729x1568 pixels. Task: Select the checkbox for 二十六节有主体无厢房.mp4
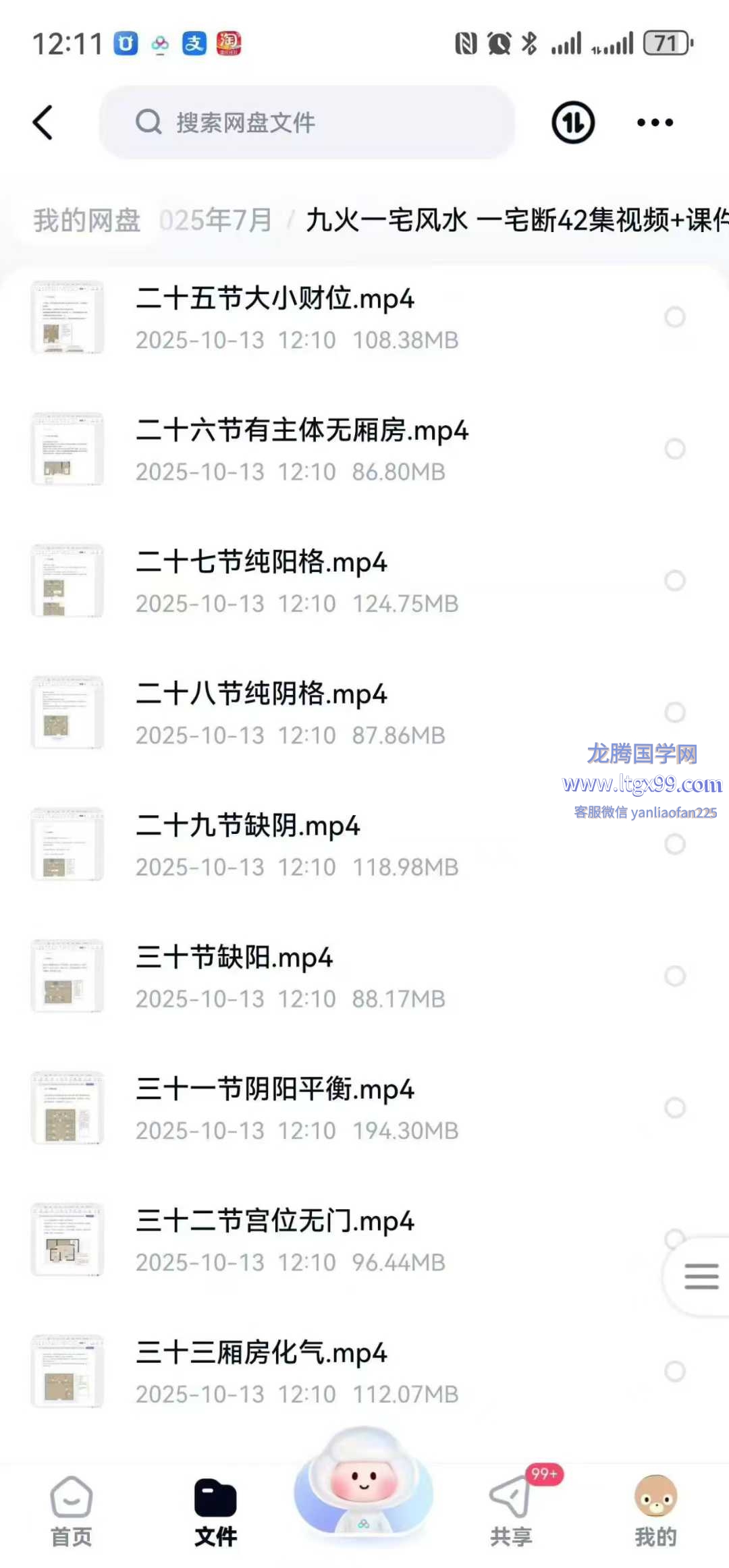point(675,449)
